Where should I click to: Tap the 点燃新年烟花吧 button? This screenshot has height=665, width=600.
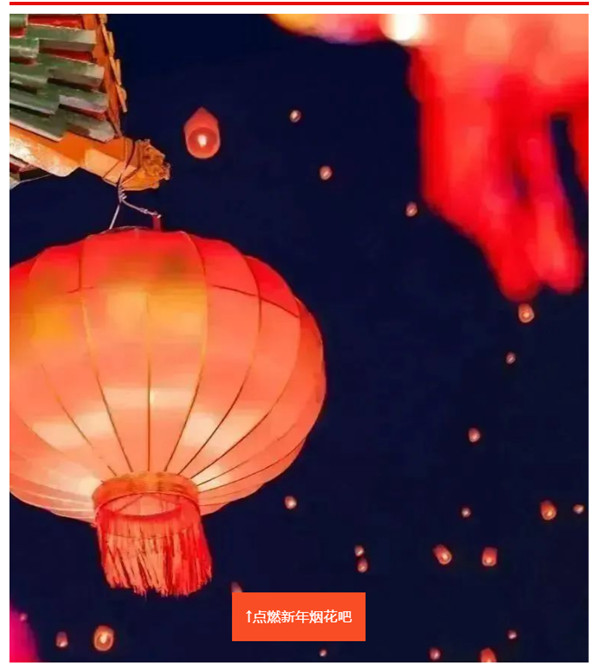coord(298,617)
